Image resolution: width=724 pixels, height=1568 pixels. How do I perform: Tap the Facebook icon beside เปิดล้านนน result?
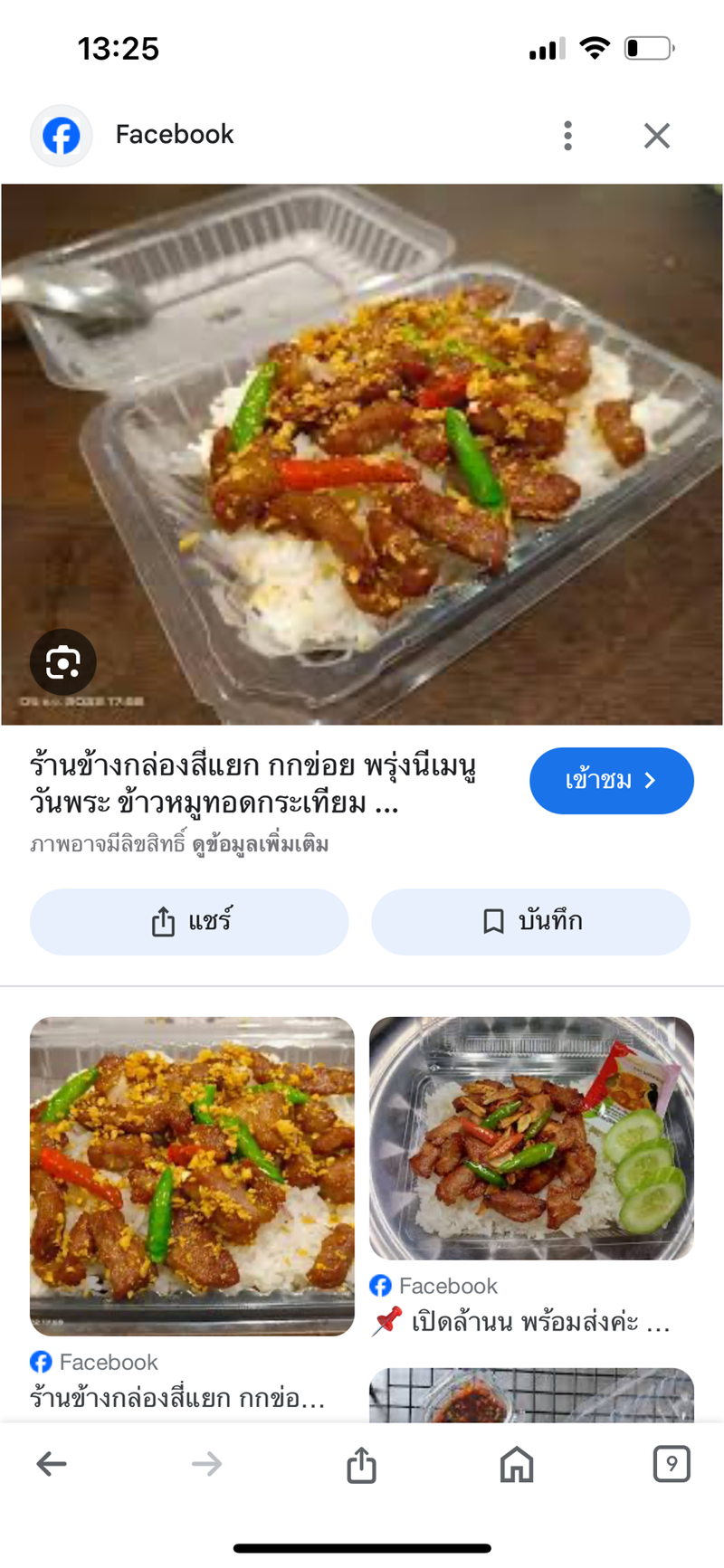pyautogui.click(x=381, y=1286)
